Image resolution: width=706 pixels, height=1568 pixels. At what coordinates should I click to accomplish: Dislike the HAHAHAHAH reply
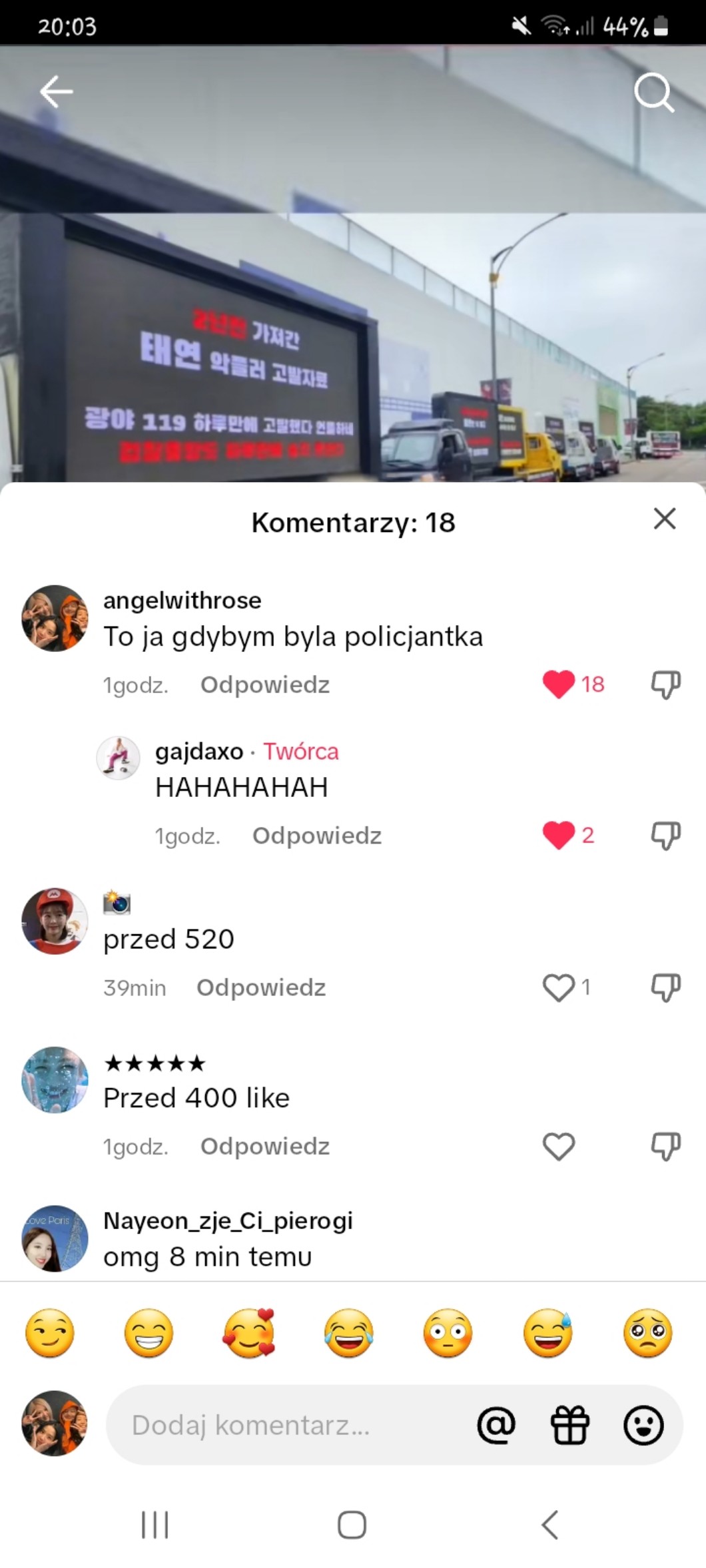[665, 835]
